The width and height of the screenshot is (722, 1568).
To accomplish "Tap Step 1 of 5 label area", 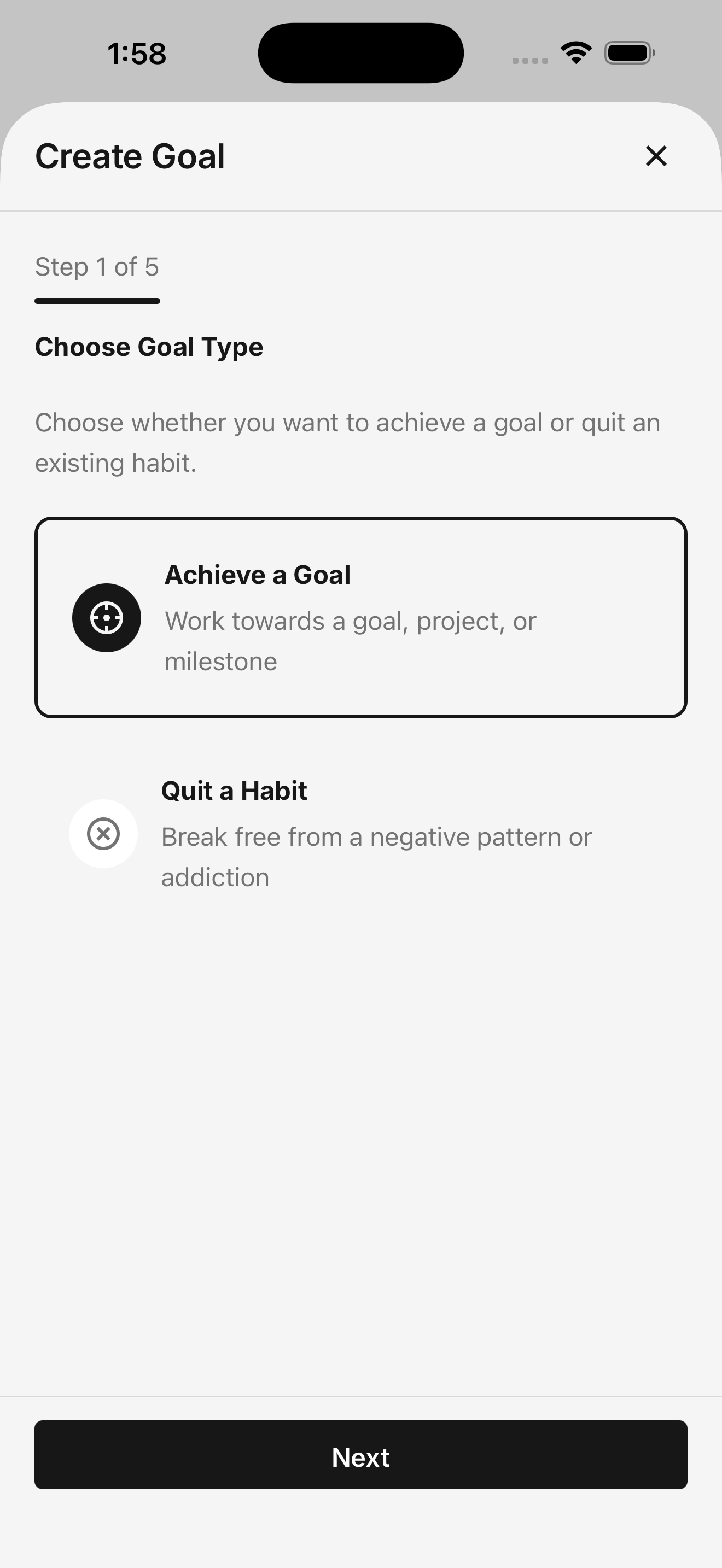I will [97, 267].
